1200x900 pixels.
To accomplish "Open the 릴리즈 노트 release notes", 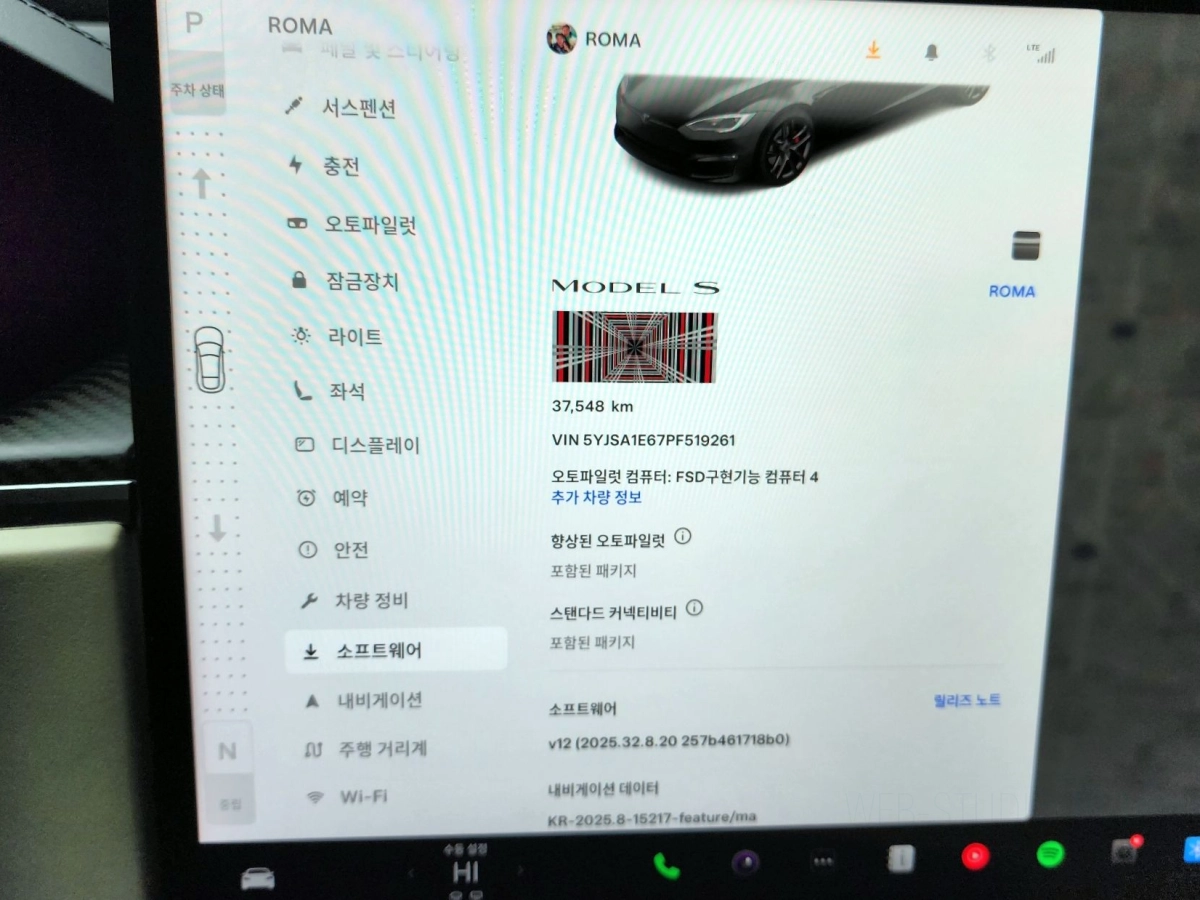I will click(x=966, y=700).
